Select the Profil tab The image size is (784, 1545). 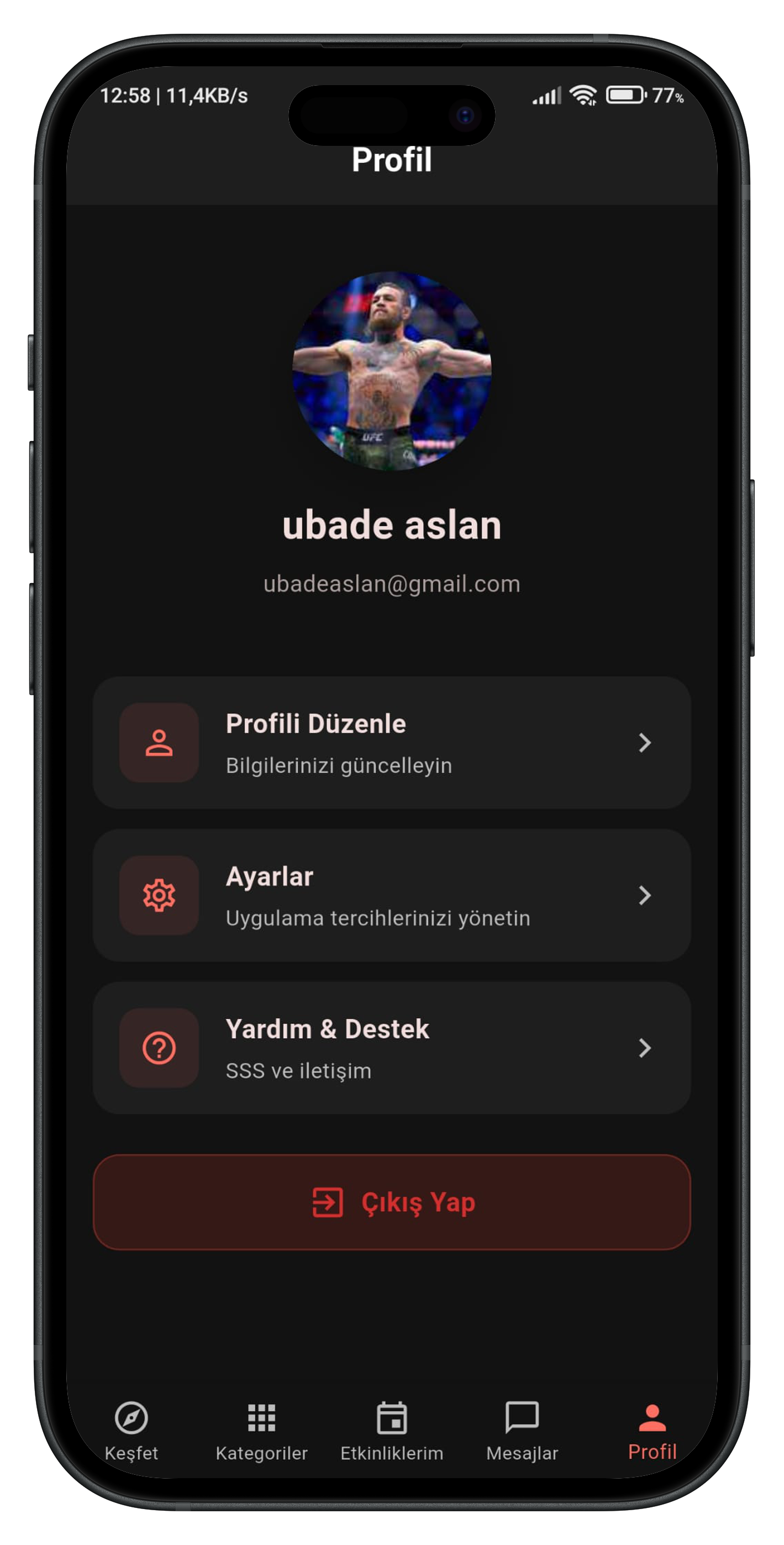click(x=652, y=1431)
